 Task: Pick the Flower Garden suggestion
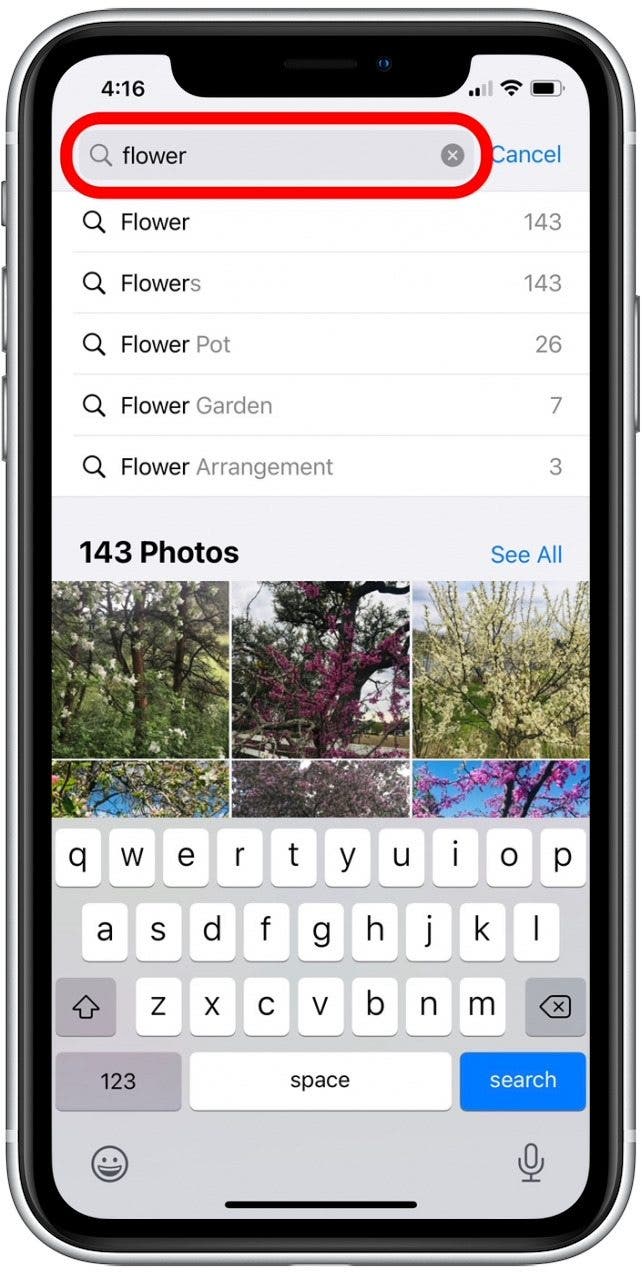pos(320,405)
